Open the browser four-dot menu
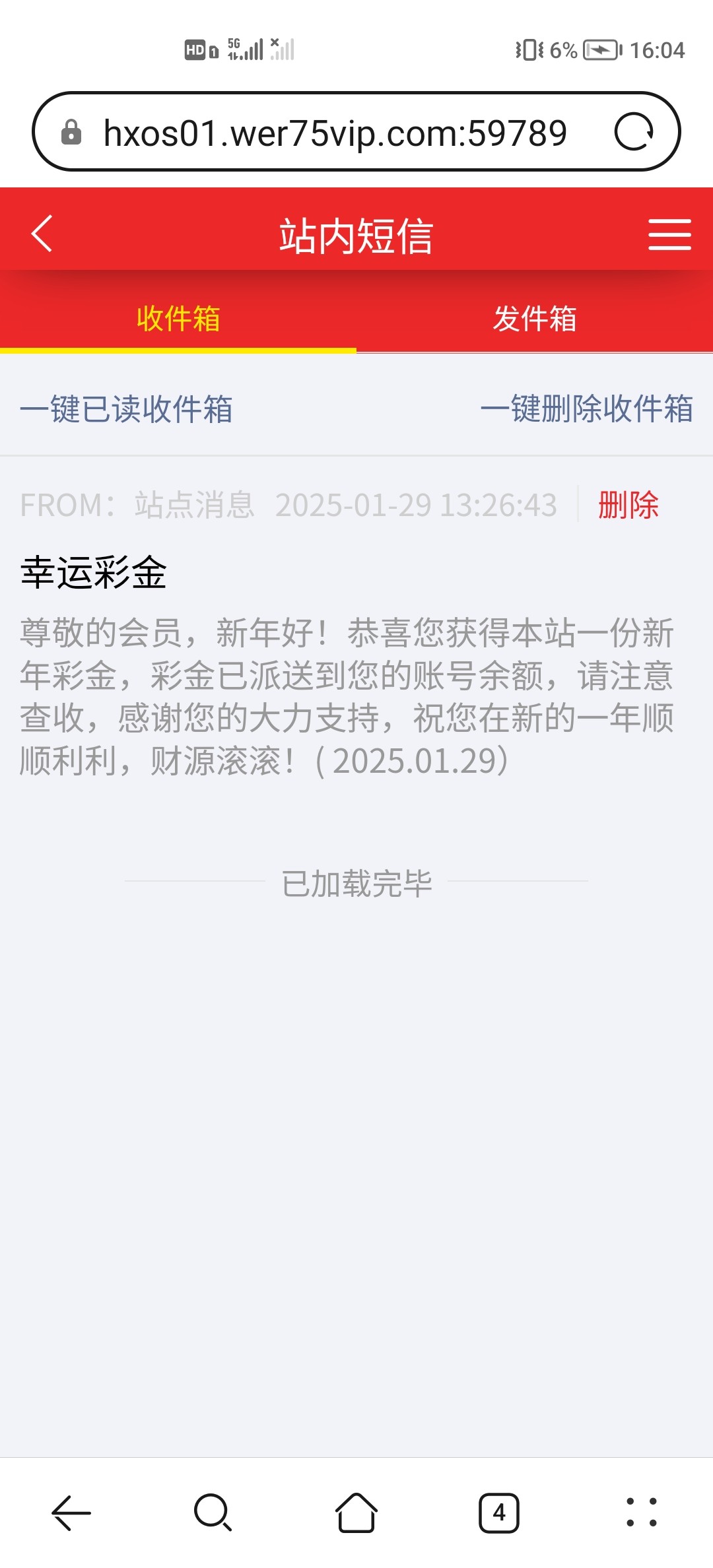Screen dimensions: 713x1568 pos(642,1513)
